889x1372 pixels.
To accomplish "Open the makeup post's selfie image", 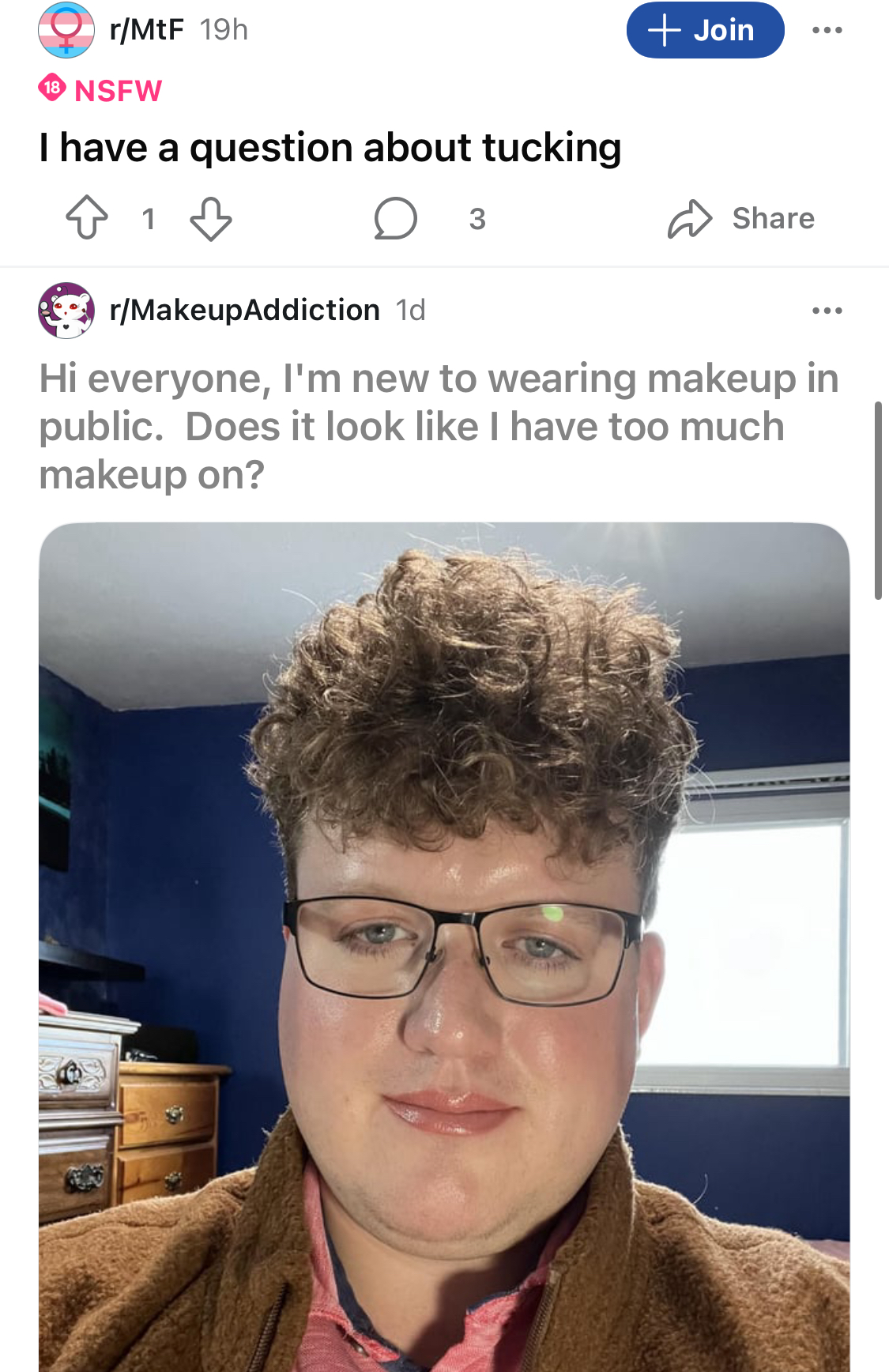I will 444,948.
